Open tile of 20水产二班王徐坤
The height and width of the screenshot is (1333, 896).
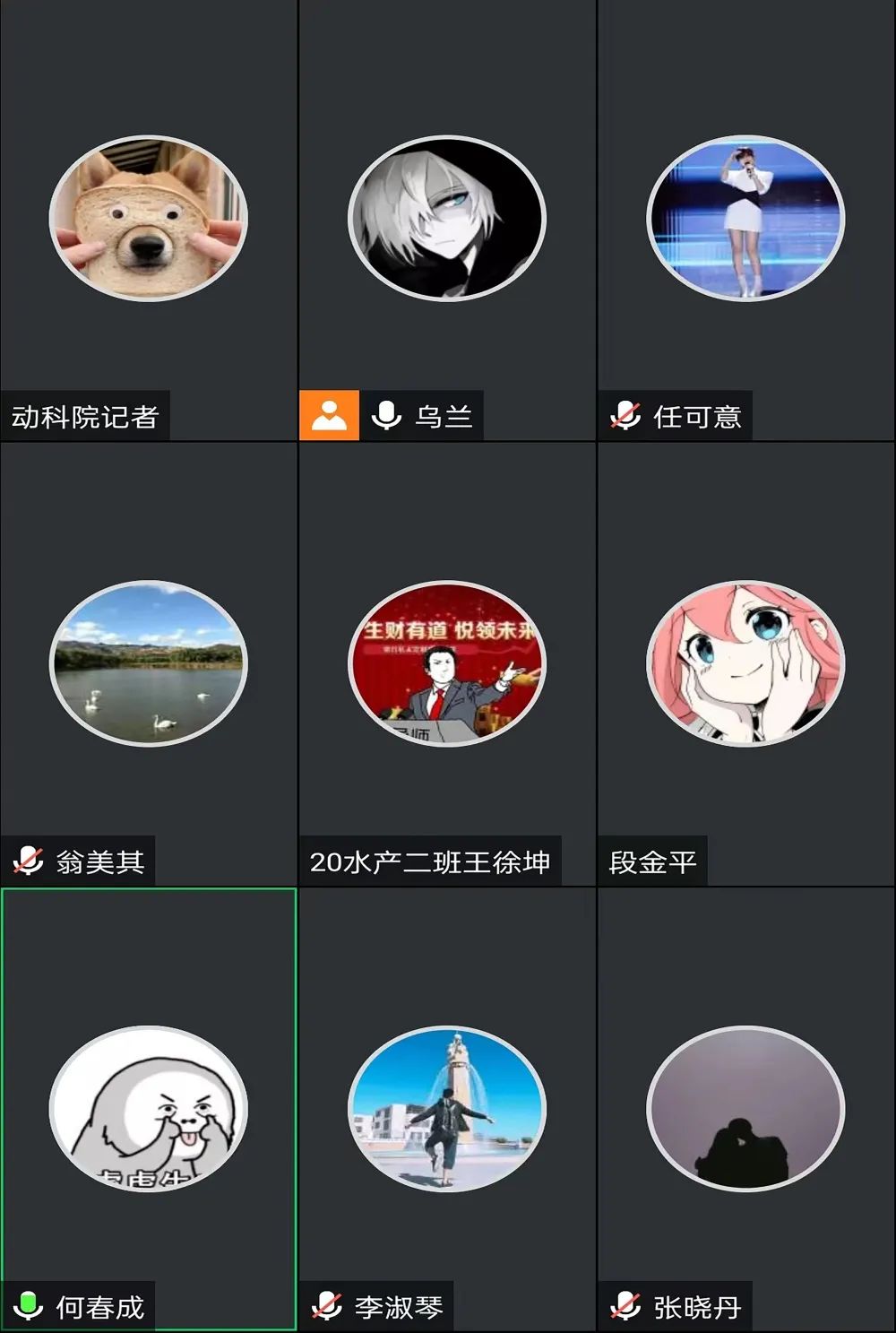(446, 663)
